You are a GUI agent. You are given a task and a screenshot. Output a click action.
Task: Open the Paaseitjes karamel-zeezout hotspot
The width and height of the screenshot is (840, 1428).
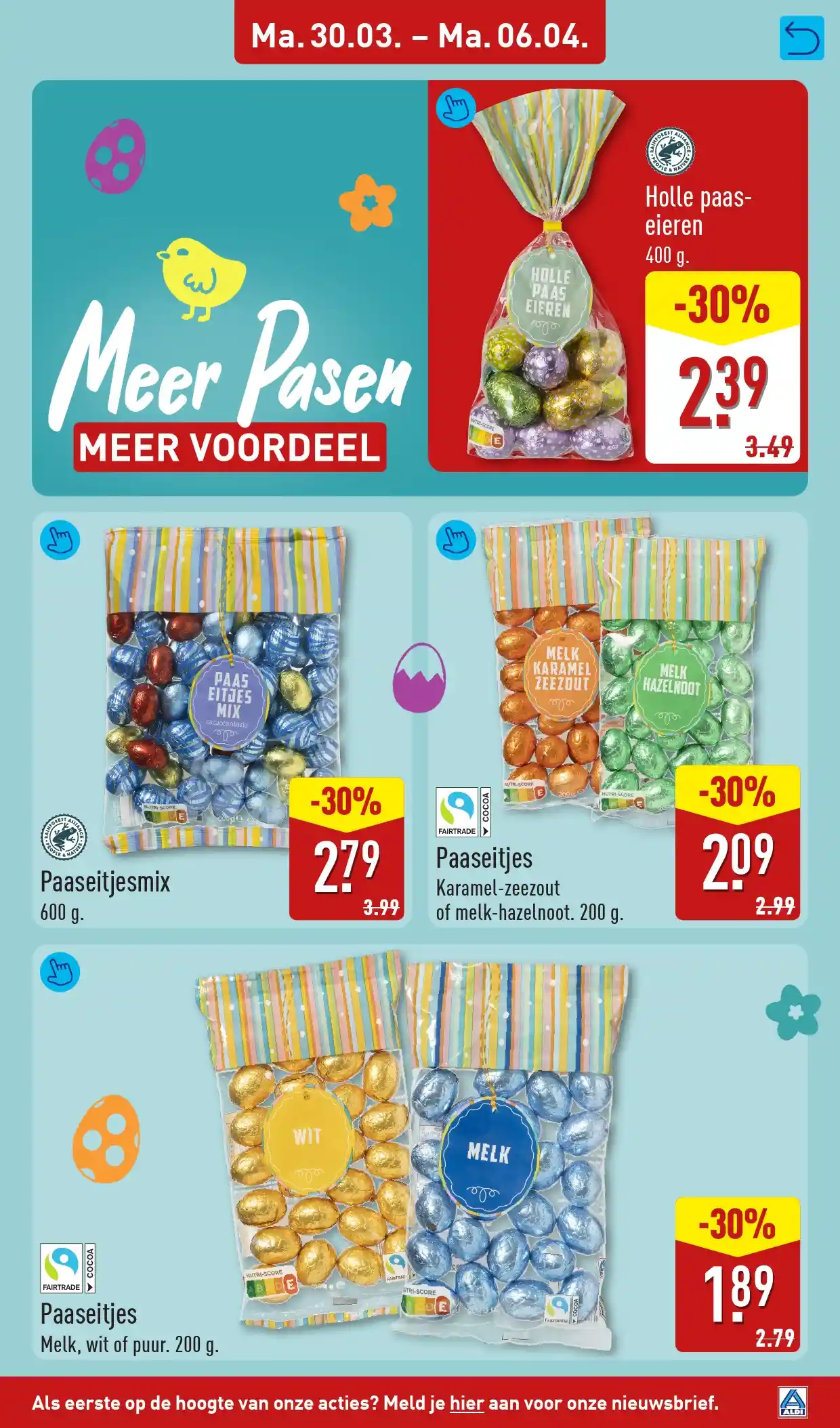pyautogui.click(x=456, y=540)
